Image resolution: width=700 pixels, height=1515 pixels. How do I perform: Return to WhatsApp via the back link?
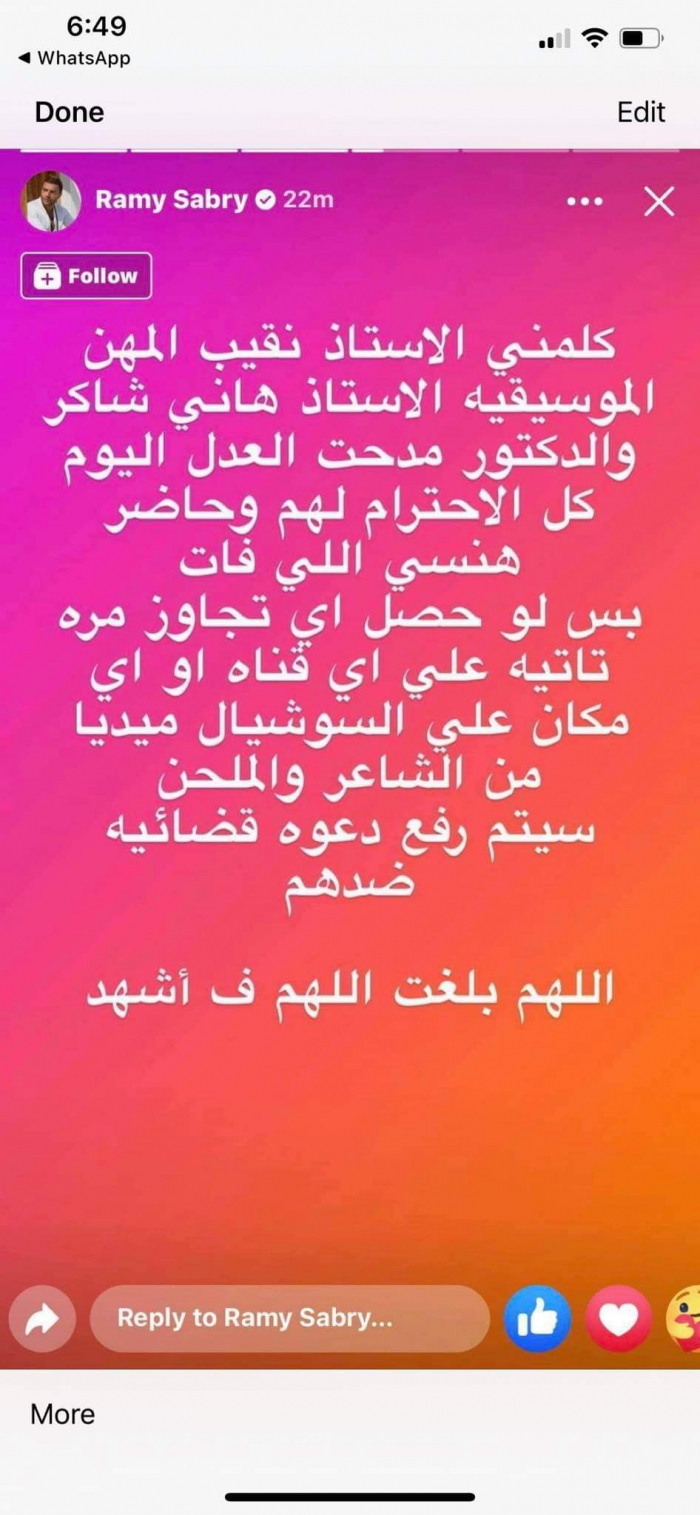pos(75,58)
